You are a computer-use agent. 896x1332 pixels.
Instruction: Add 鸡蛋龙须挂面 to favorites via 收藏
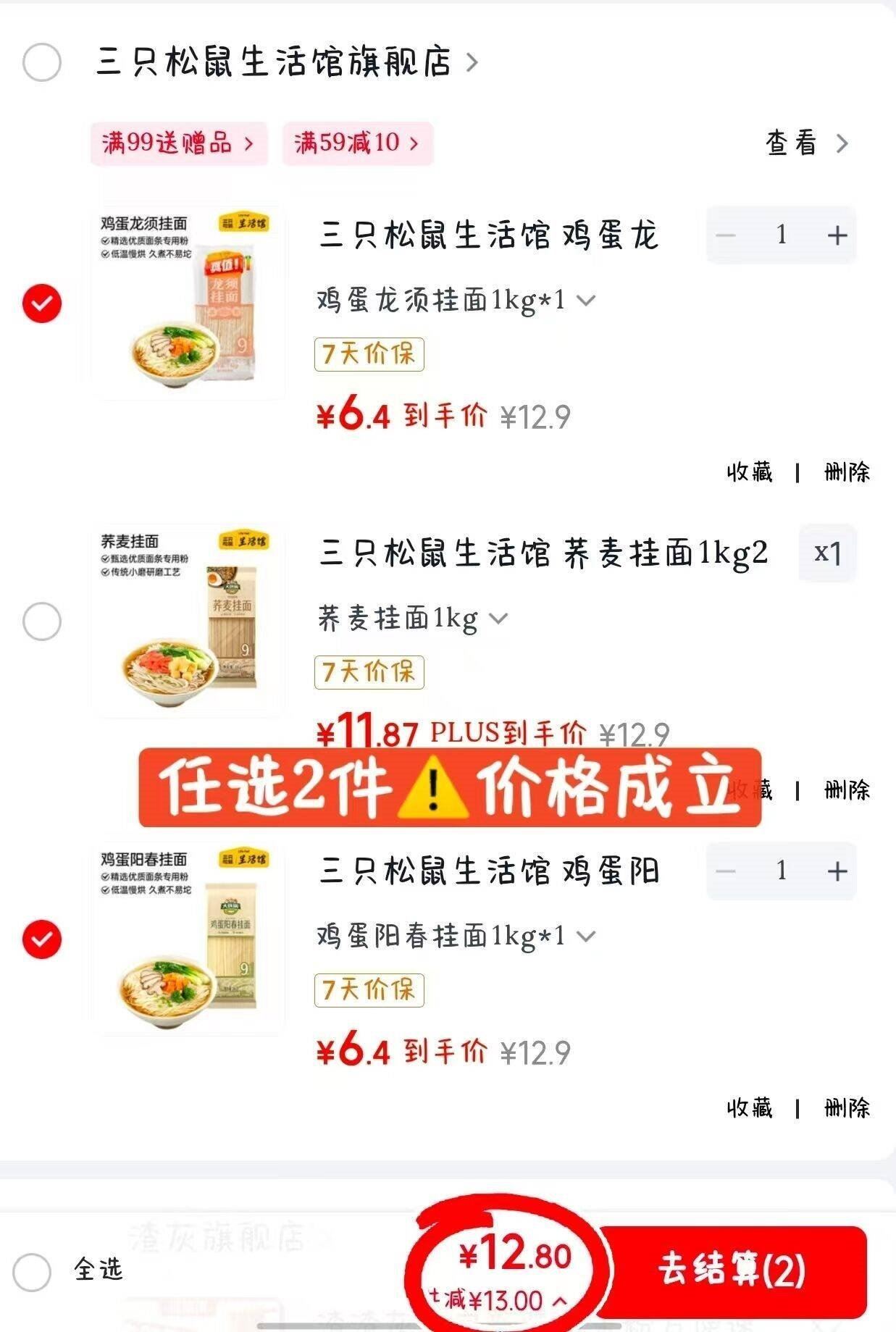pos(750,472)
